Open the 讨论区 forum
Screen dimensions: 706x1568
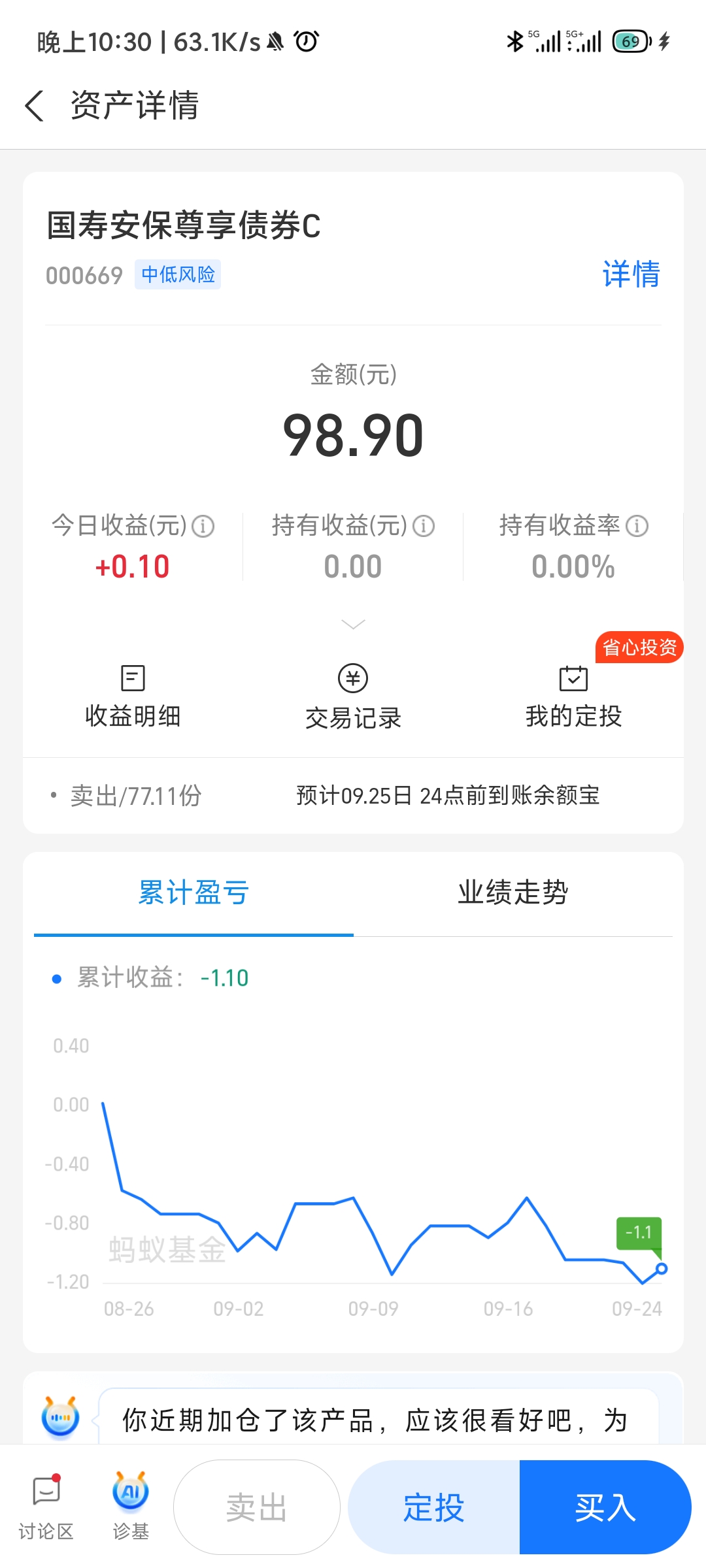[46, 1506]
